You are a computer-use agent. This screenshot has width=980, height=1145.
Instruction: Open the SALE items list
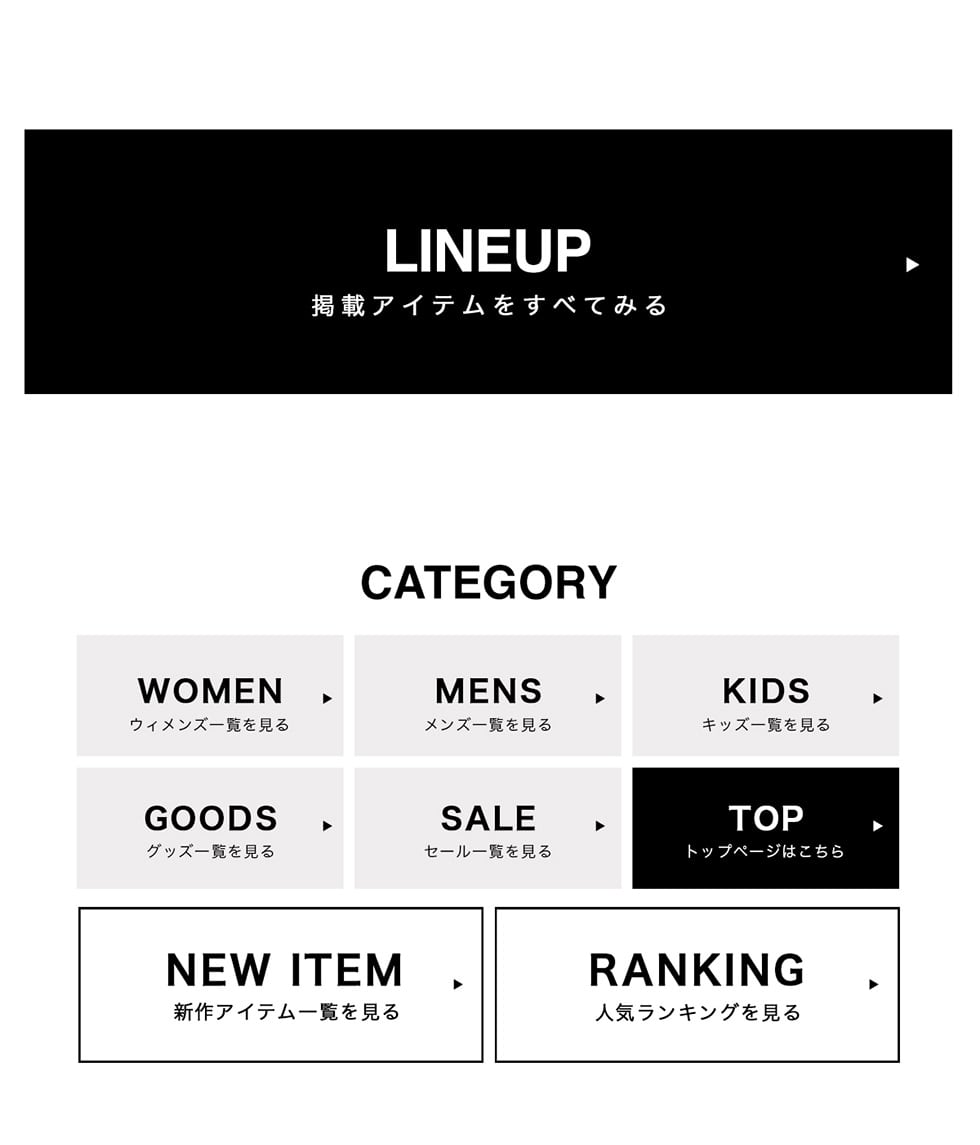tap(488, 828)
